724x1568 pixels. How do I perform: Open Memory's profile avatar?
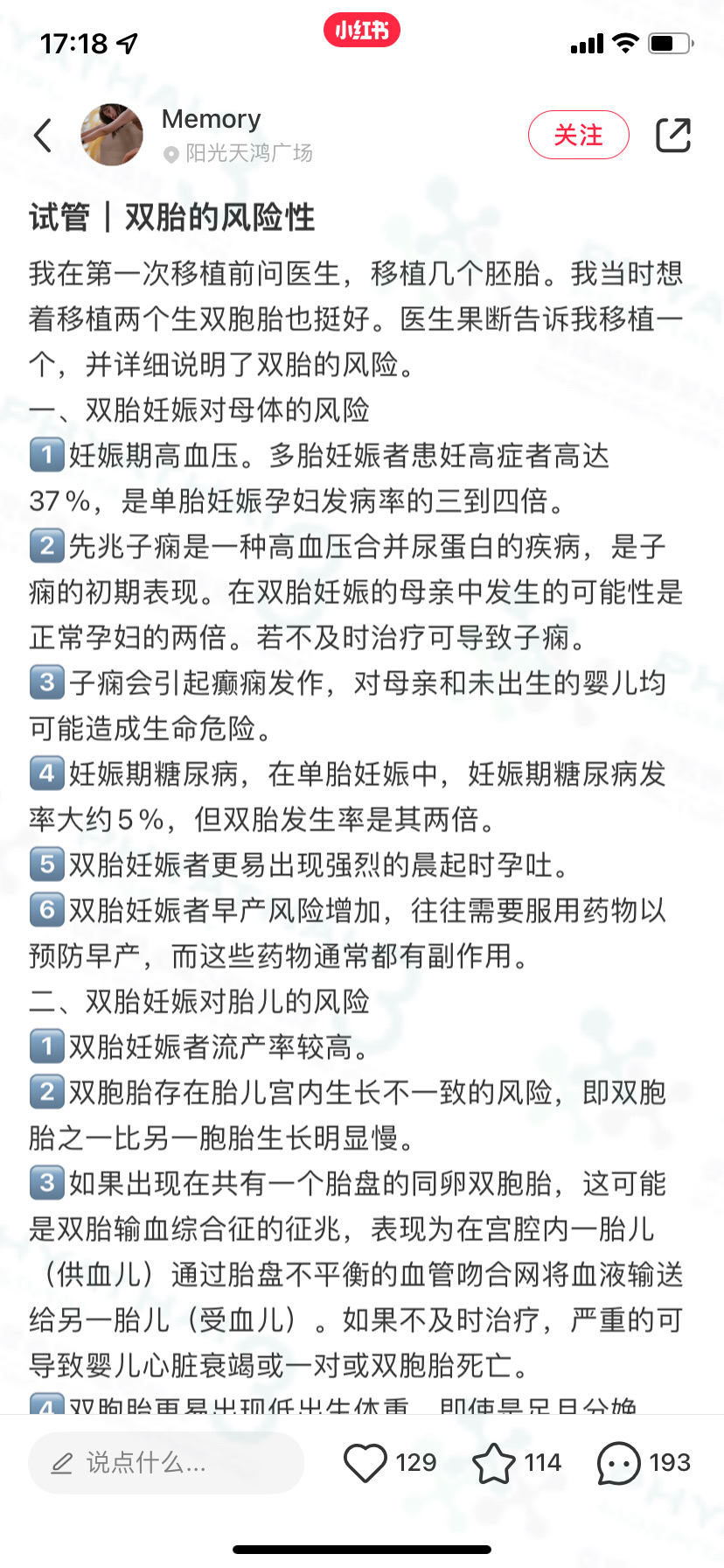112,135
